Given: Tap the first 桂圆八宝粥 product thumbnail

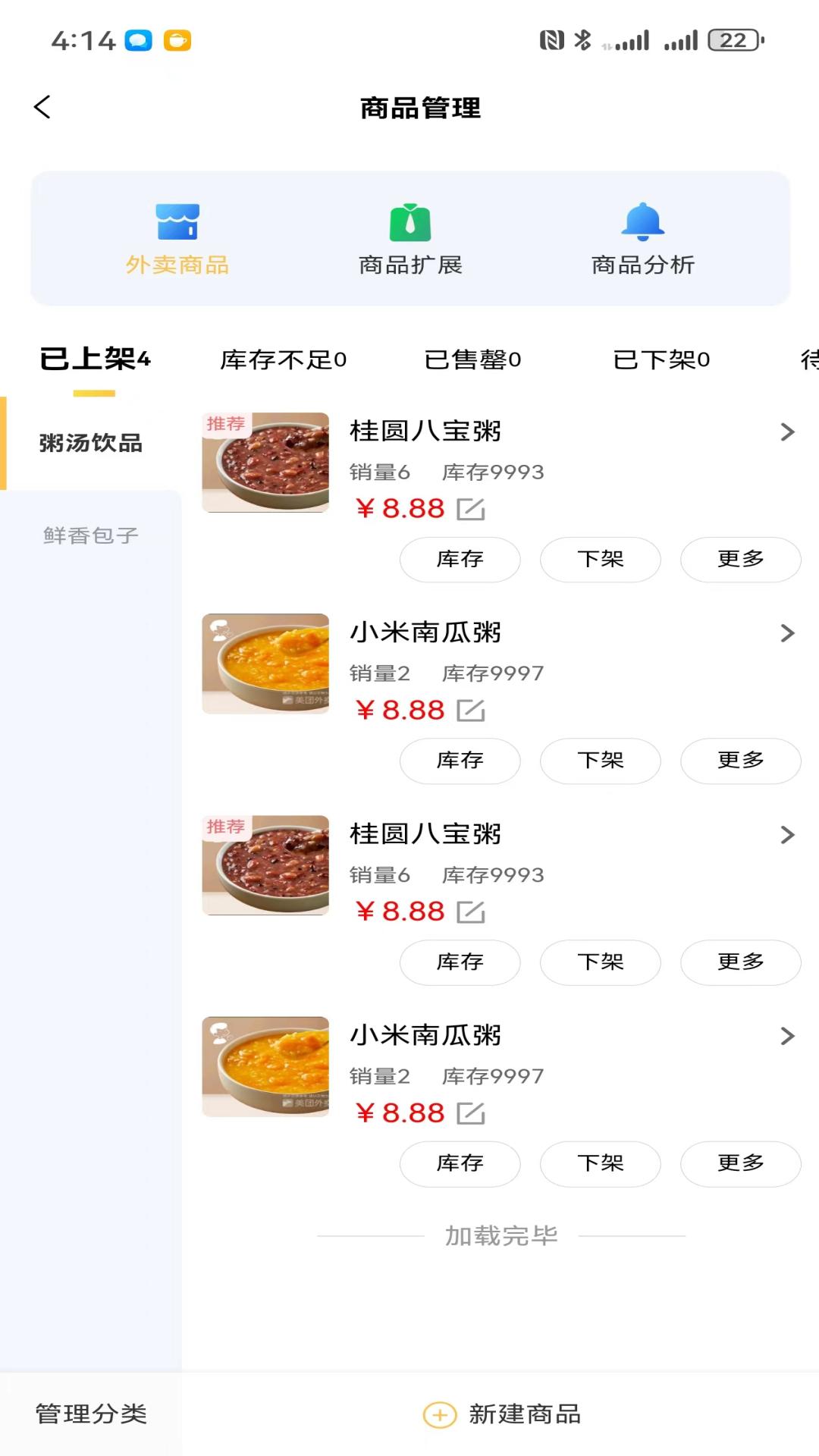Looking at the screenshot, I should coord(265,462).
